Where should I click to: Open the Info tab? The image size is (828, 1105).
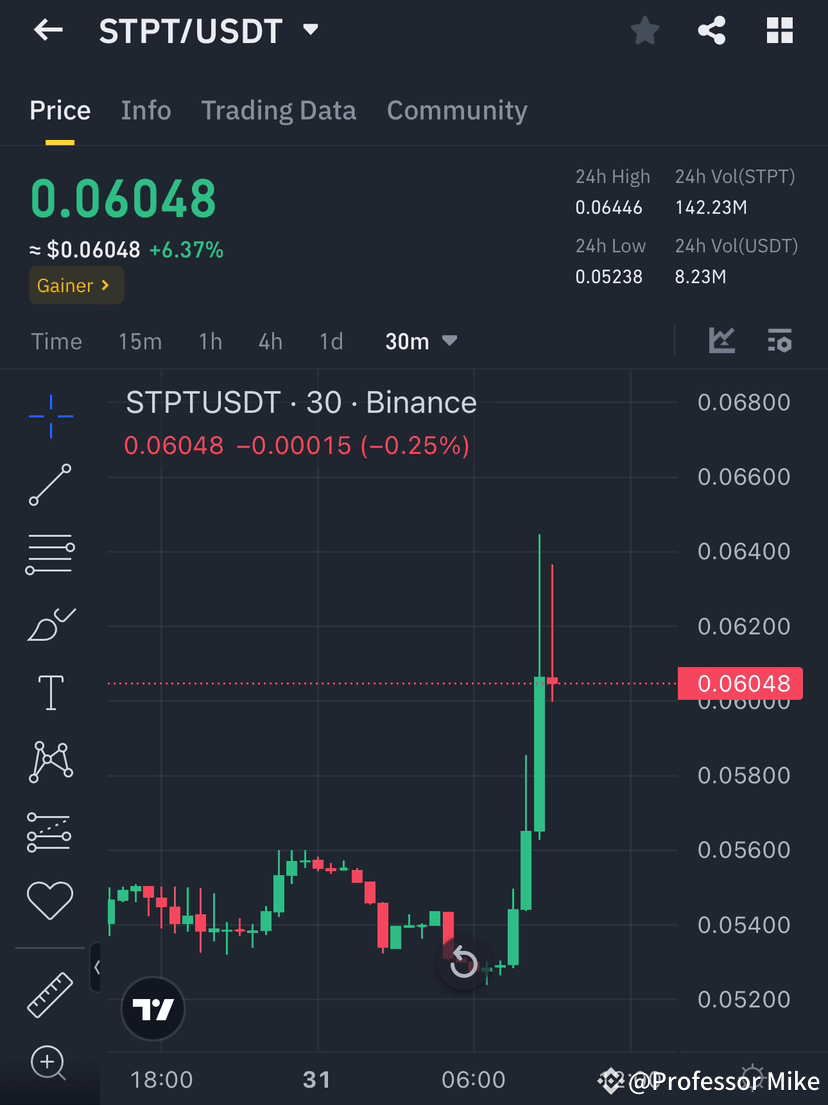tap(146, 110)
